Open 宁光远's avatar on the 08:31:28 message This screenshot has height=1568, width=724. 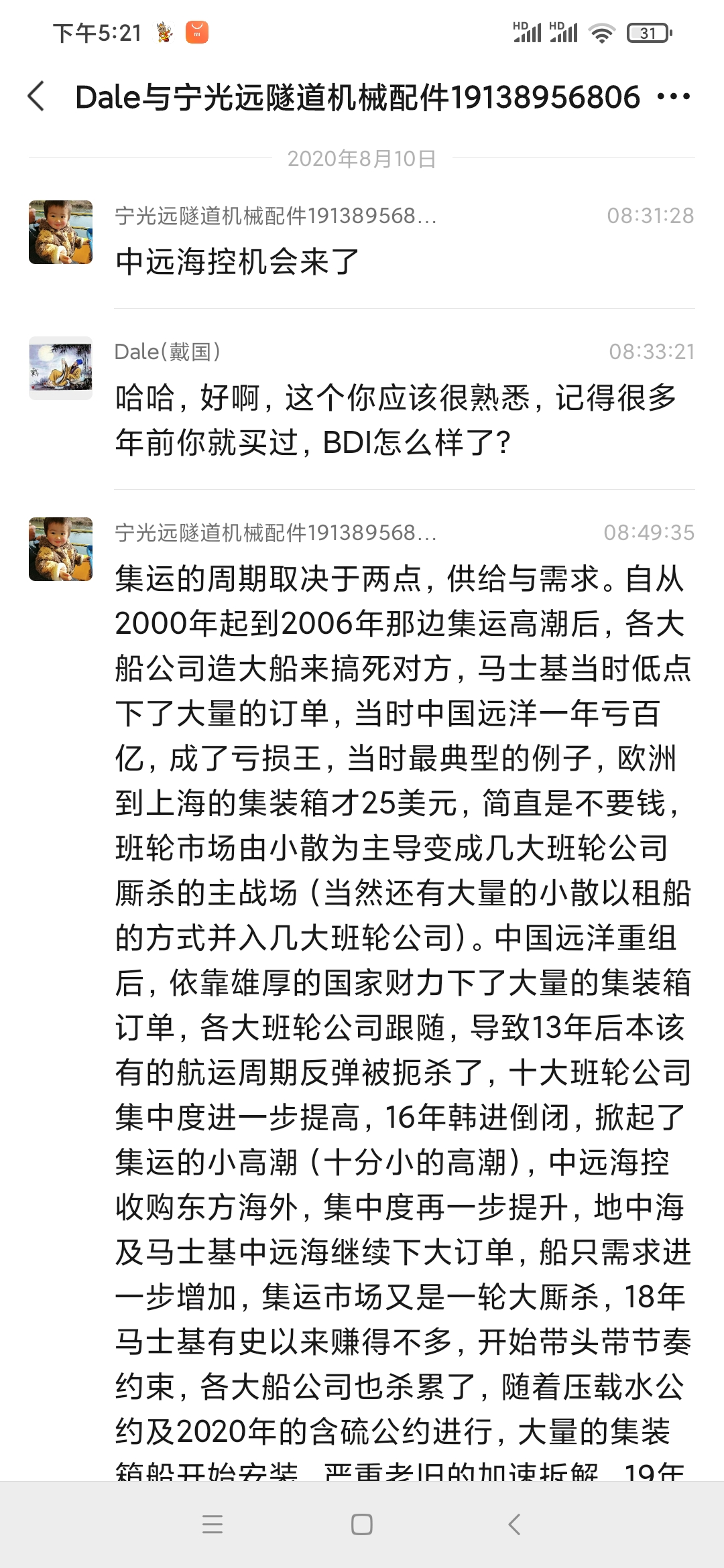point(60,232)
